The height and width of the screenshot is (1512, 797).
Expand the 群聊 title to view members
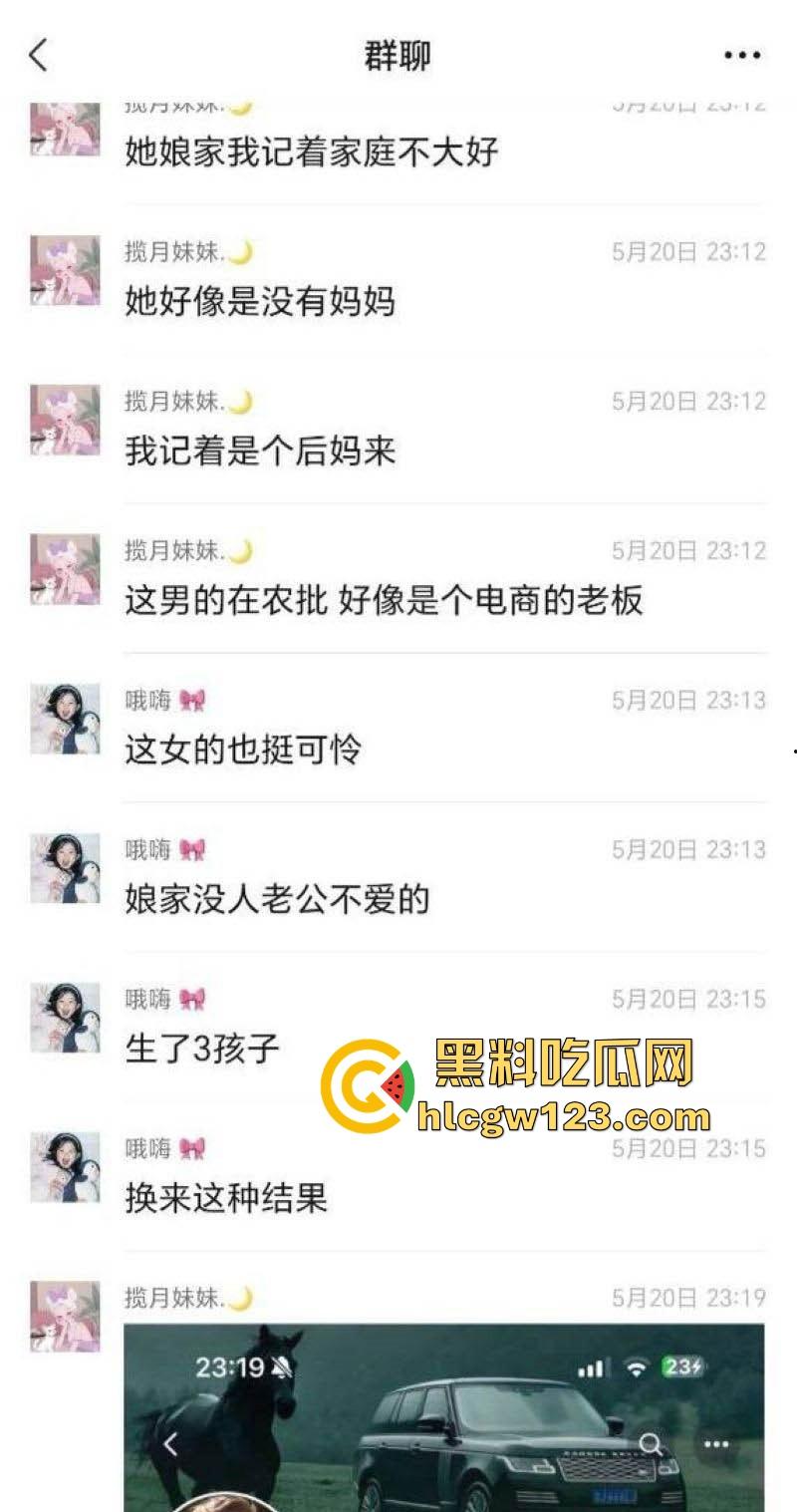[398, 57]
